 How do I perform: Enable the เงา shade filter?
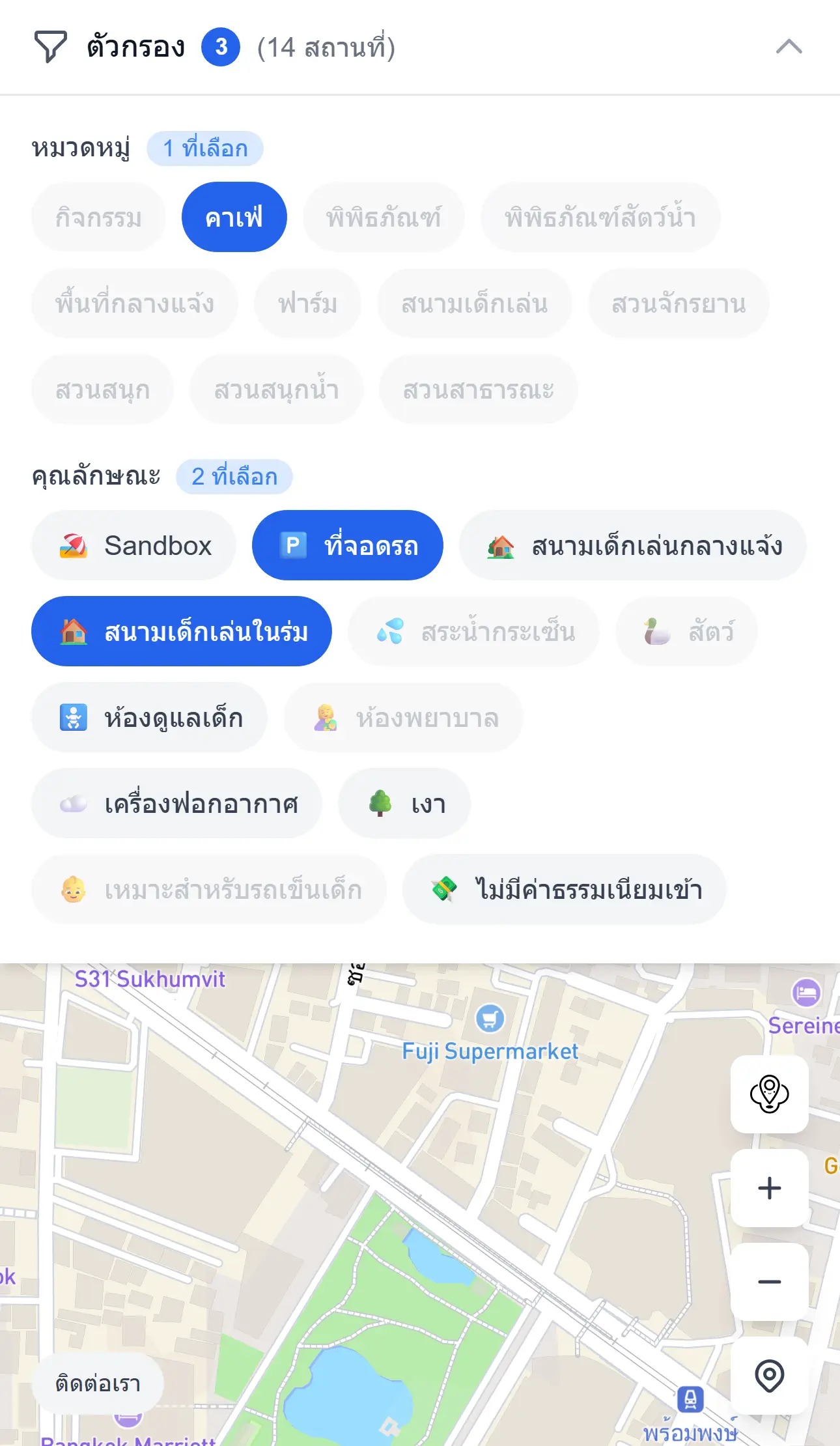pyautogui.click(x=404, y=803)
